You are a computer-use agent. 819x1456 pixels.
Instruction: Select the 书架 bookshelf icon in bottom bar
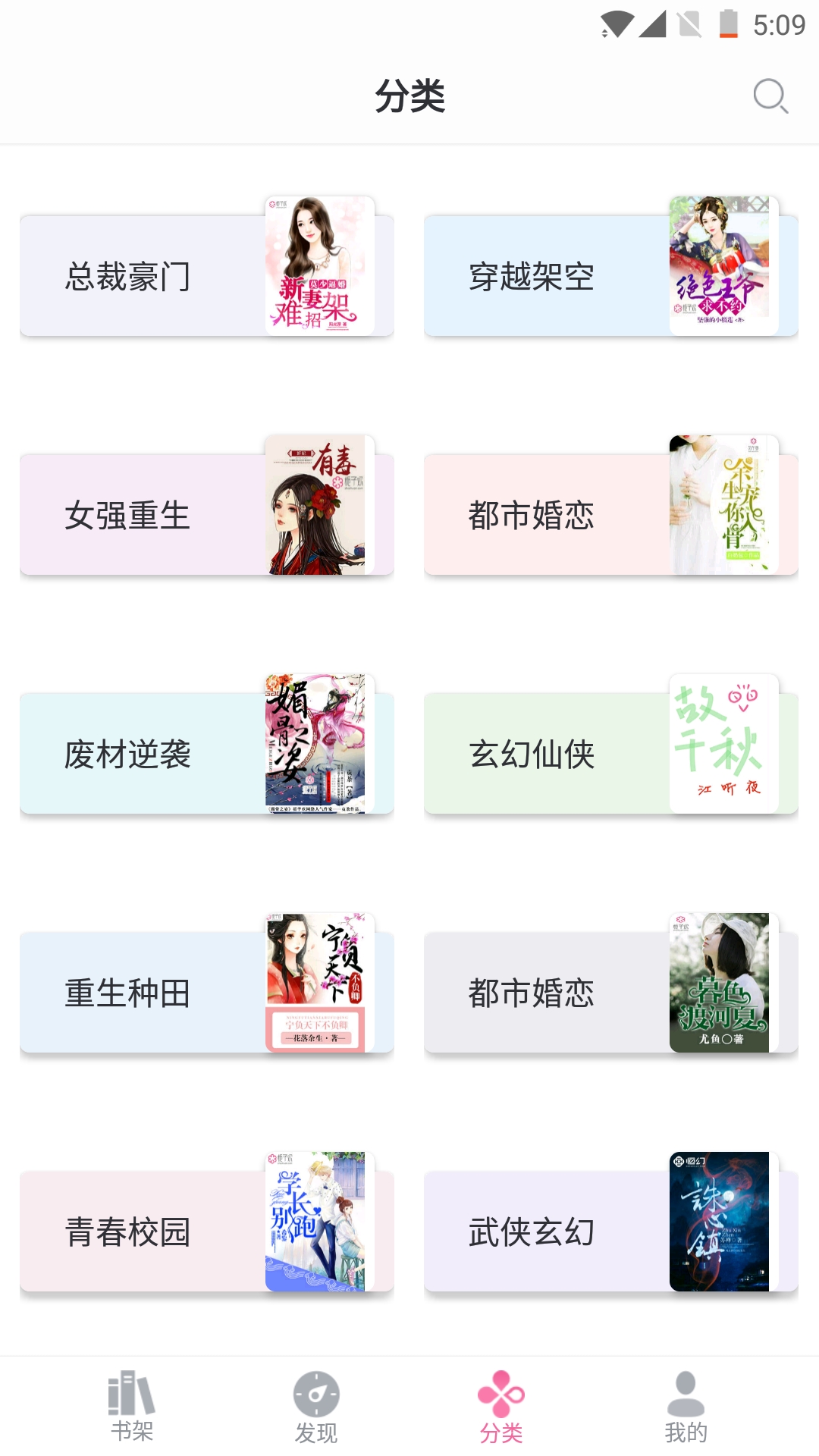[x=132, y=1404]
